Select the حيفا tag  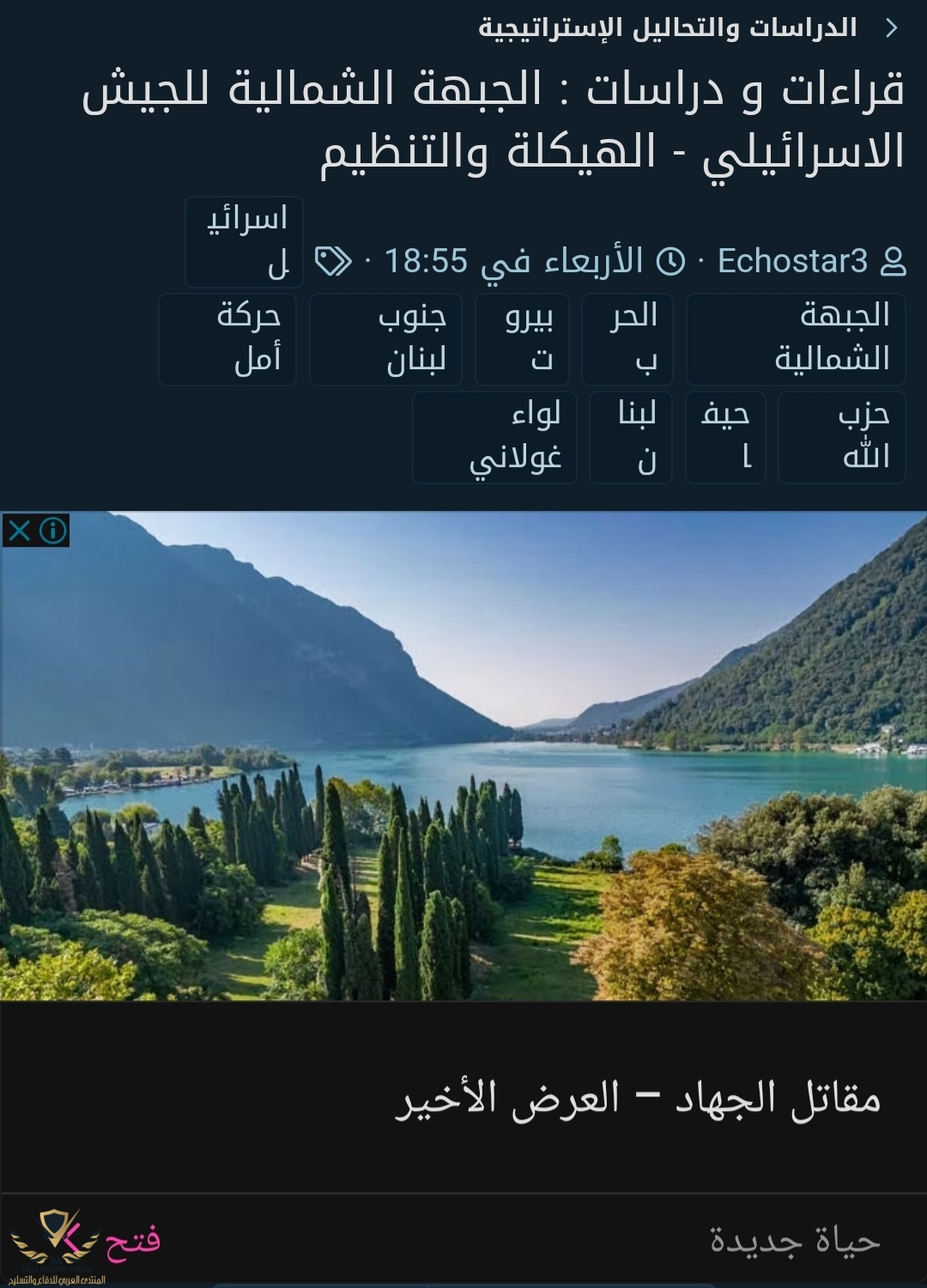726,437
